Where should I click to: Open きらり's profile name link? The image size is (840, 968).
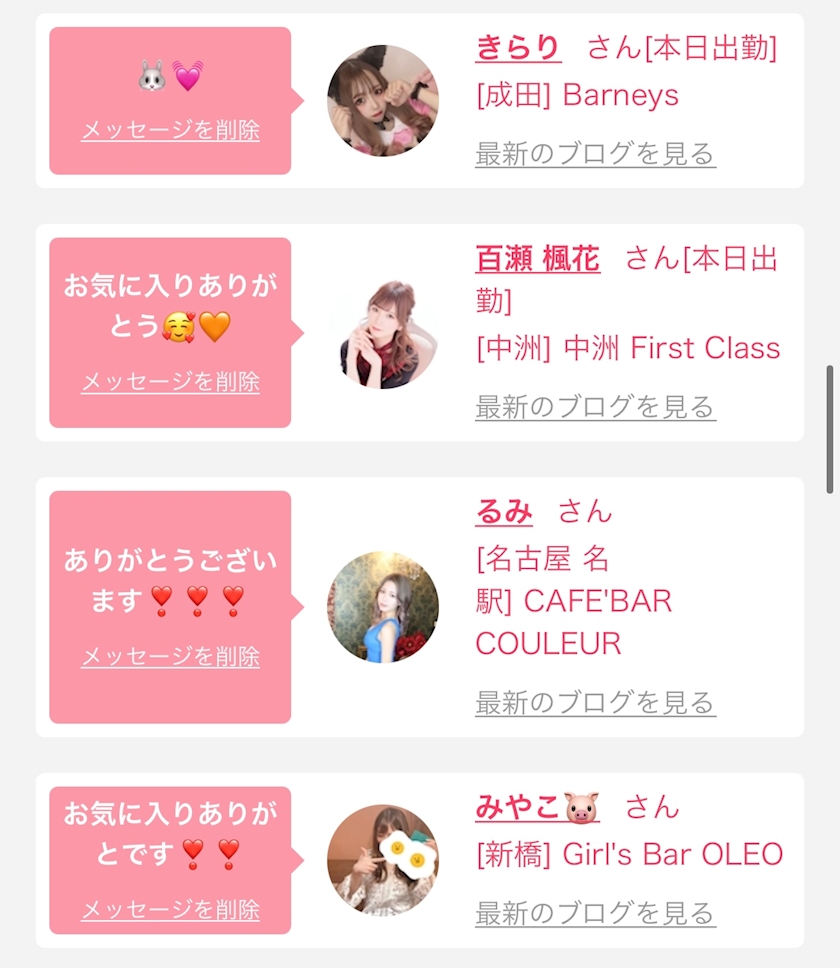(518, 48)
